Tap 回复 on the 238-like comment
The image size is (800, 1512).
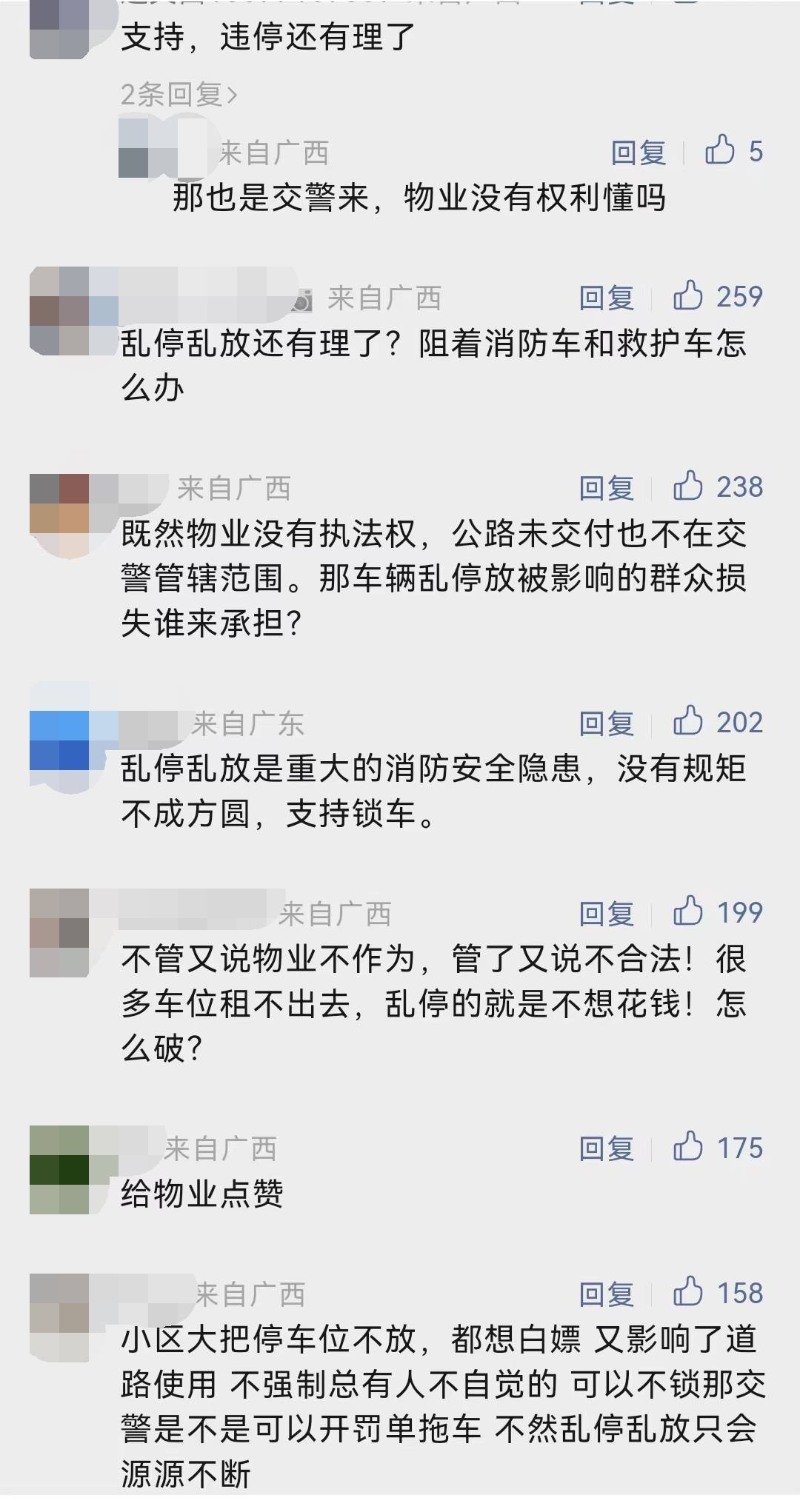pyautogui.click(x=606, y=489)
